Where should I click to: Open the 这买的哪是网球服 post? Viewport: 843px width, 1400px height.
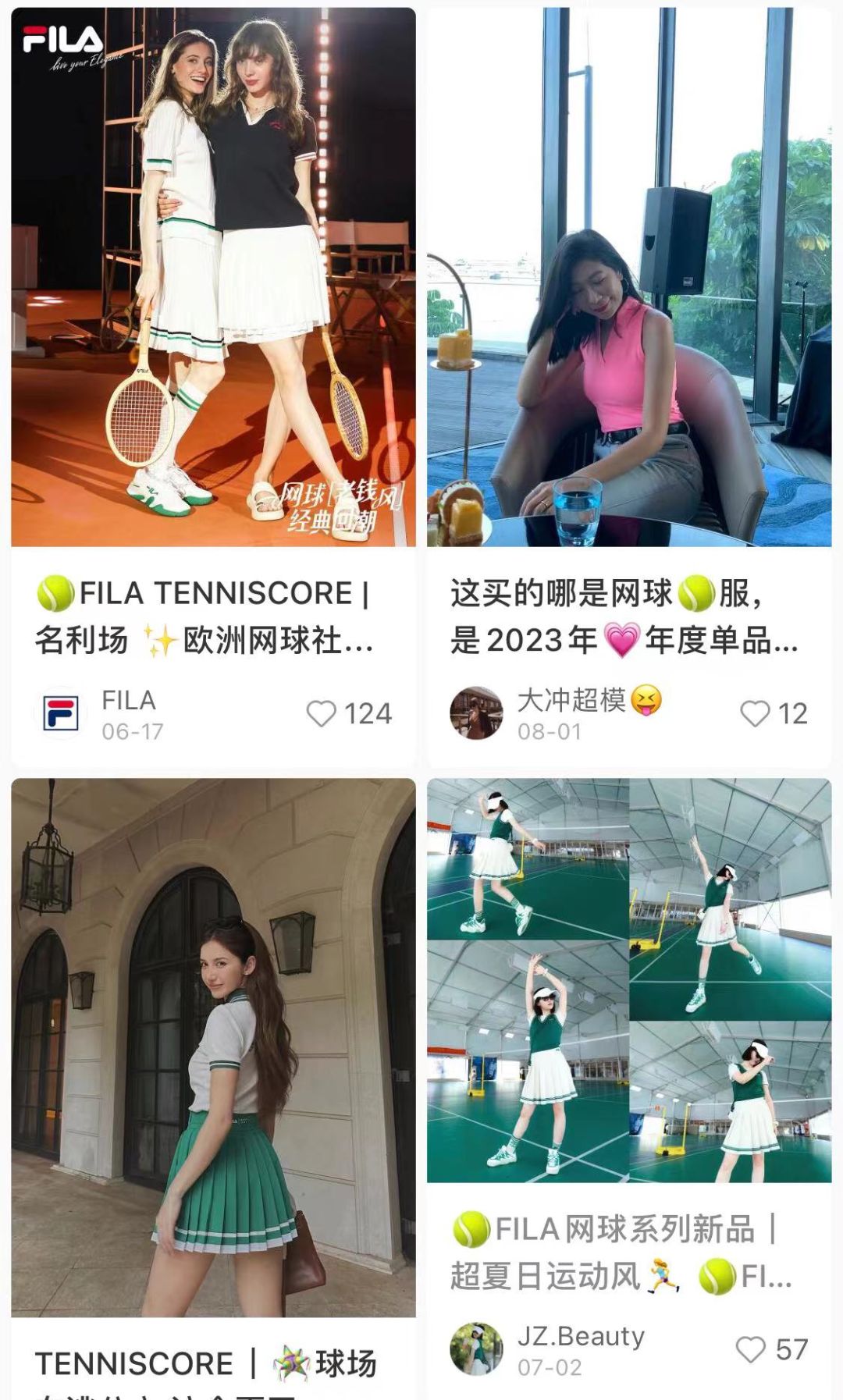[628, 277]
